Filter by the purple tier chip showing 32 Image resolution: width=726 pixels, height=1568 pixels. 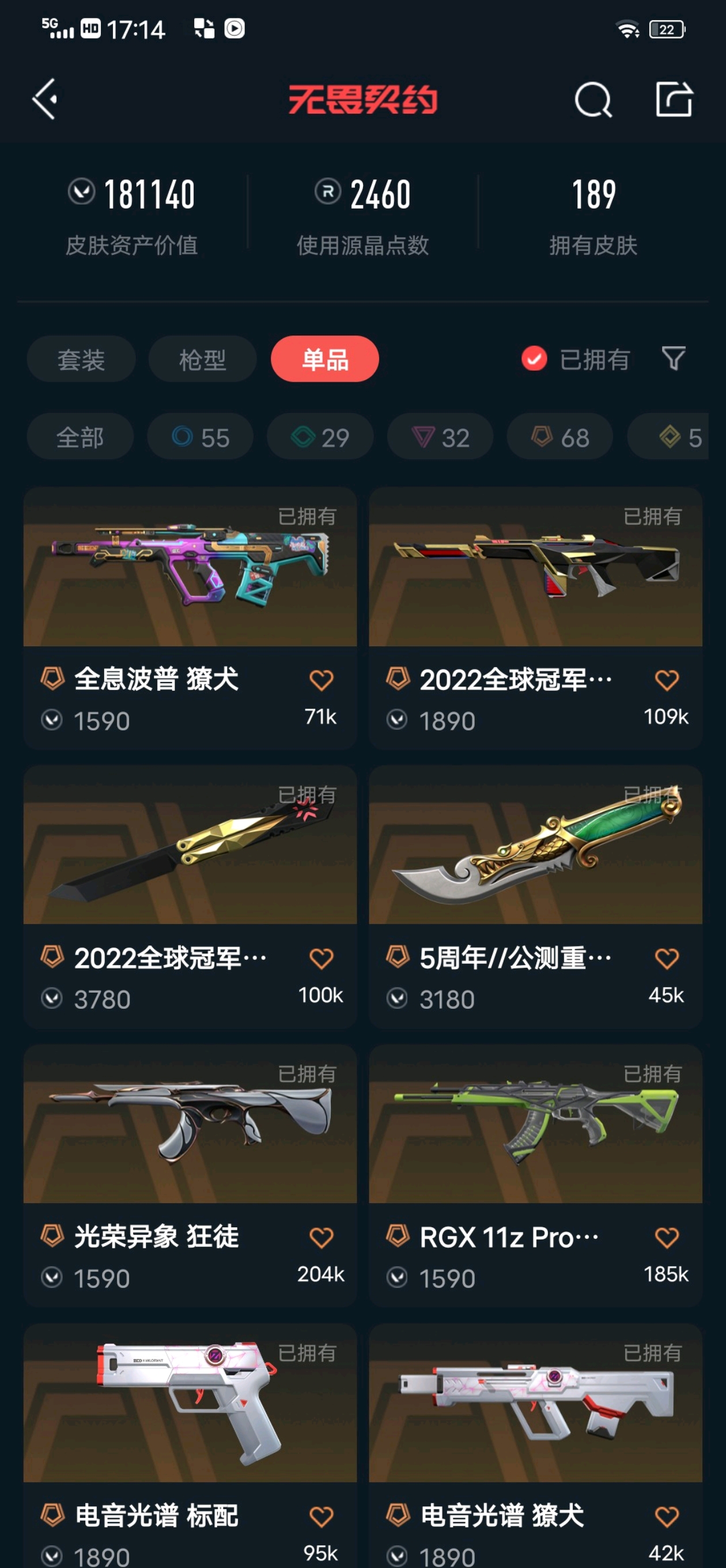pyautogui.click(x=440, y=437)
